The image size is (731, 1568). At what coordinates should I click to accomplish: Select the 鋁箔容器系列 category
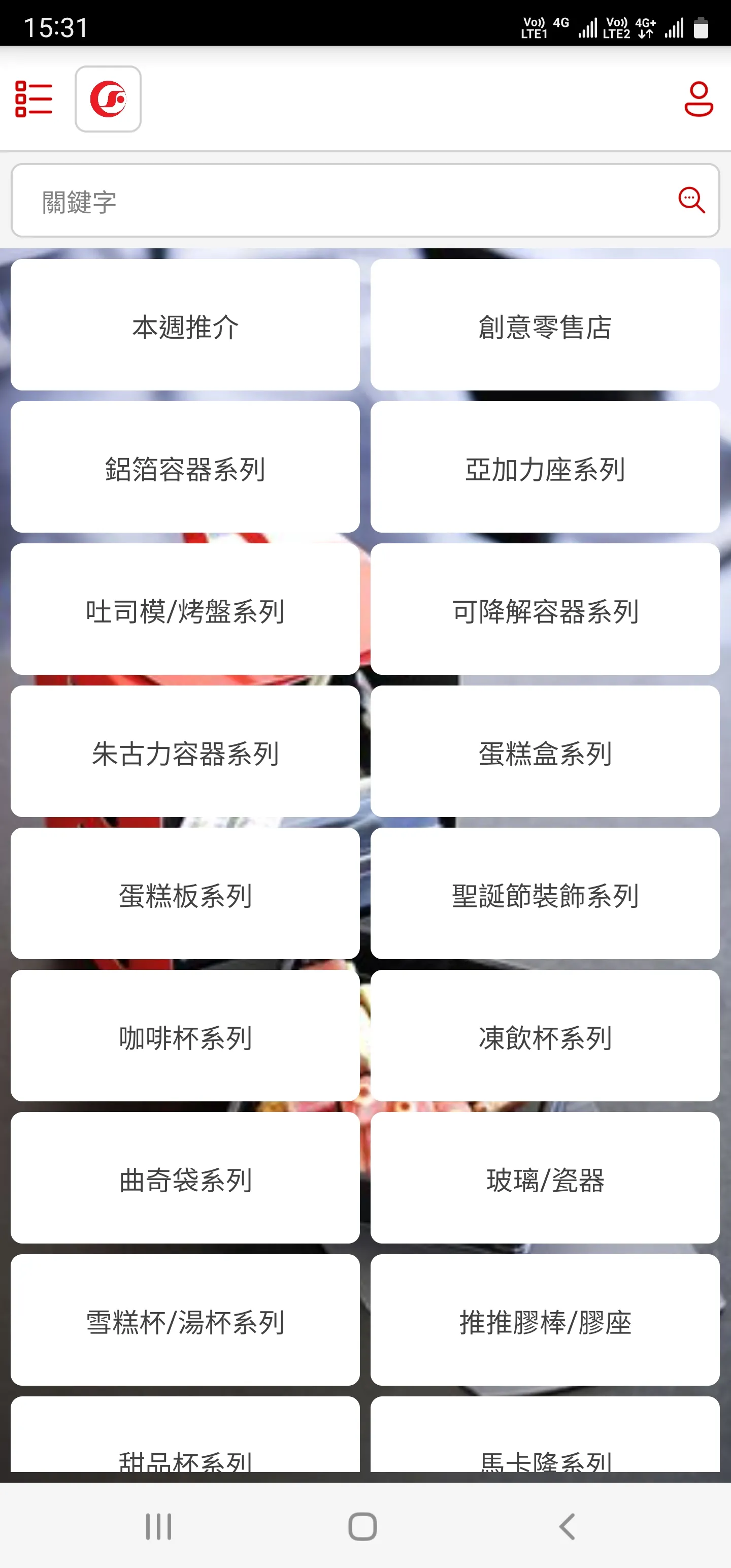[186, 468]
